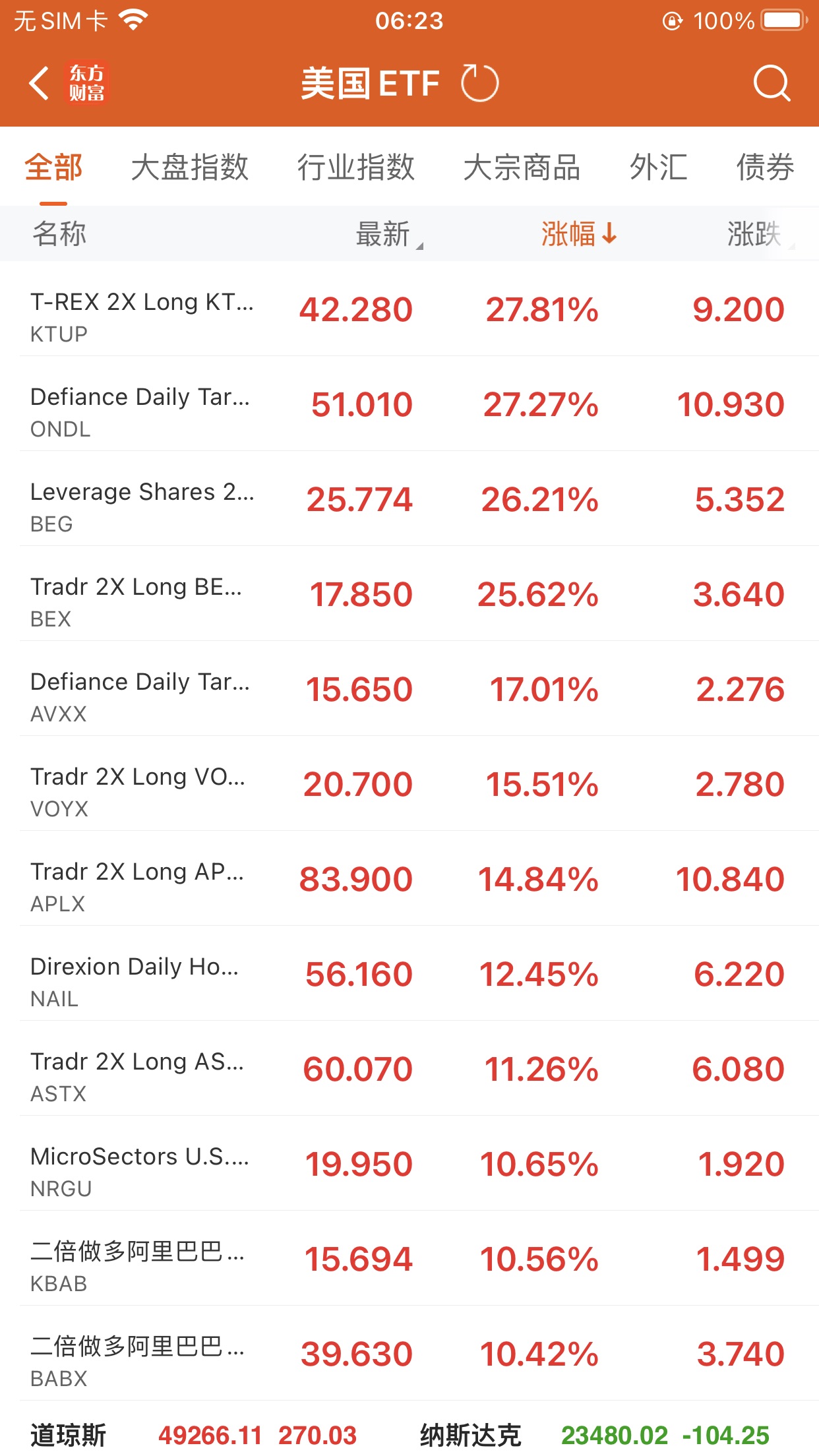Sort the list by 涨跌
The image size is (819, 1456).
(757, 234)
